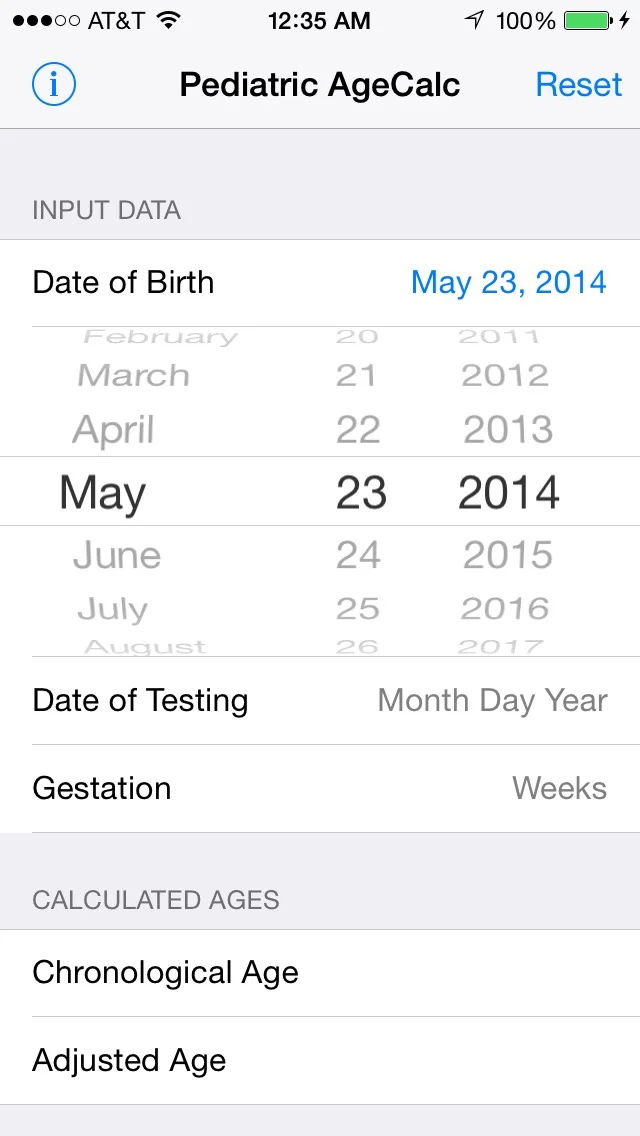This screenshot has width=640, height=1136.
Task: Pick year 2013 in the wheel
Action: coord(508,430)
